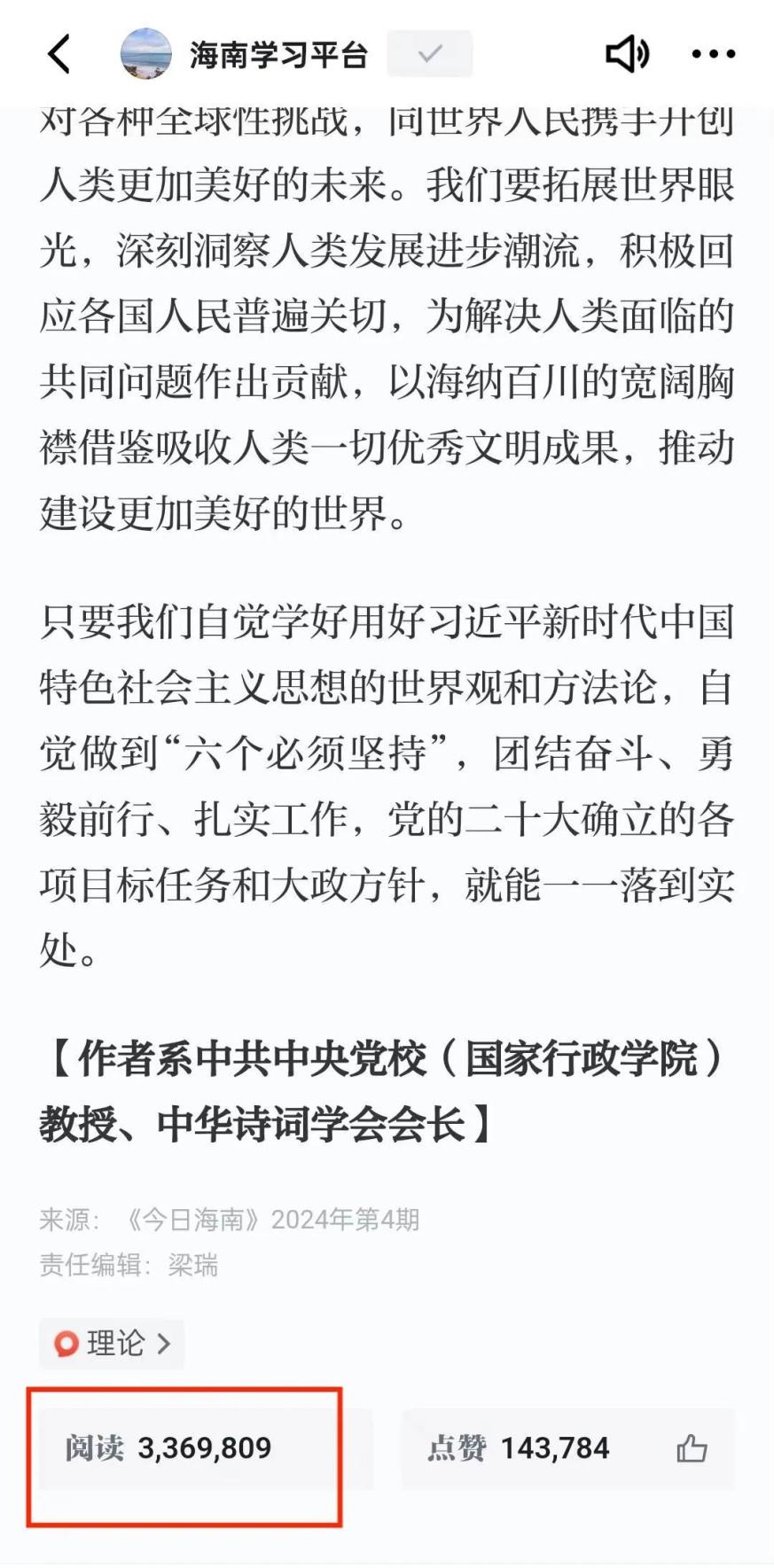Open the 理论 topic chip
774x1568 pixels.
[112, 1344]
